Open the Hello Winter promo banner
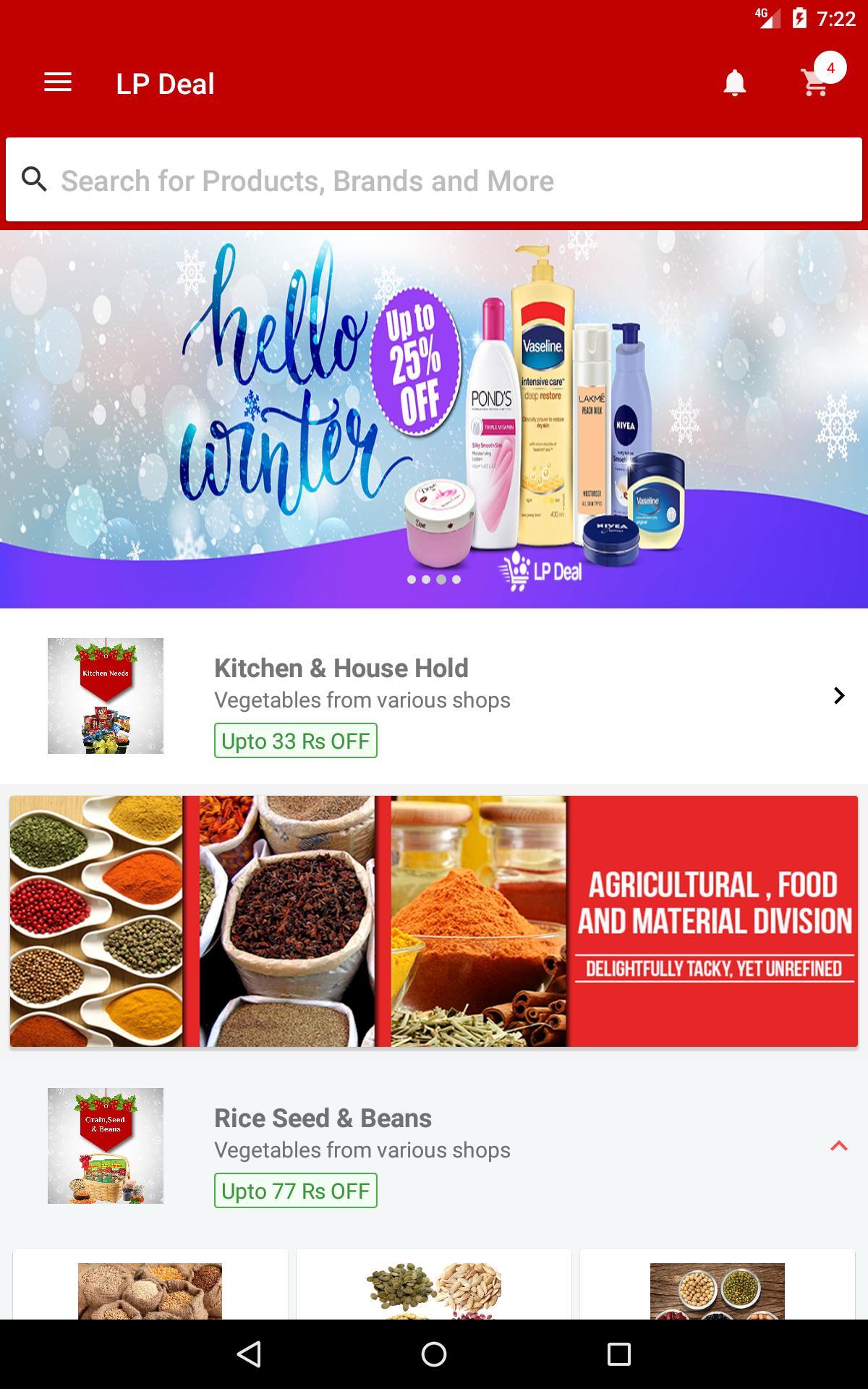This screenshot has width=868, height=1389. click(x=434, y=420)
